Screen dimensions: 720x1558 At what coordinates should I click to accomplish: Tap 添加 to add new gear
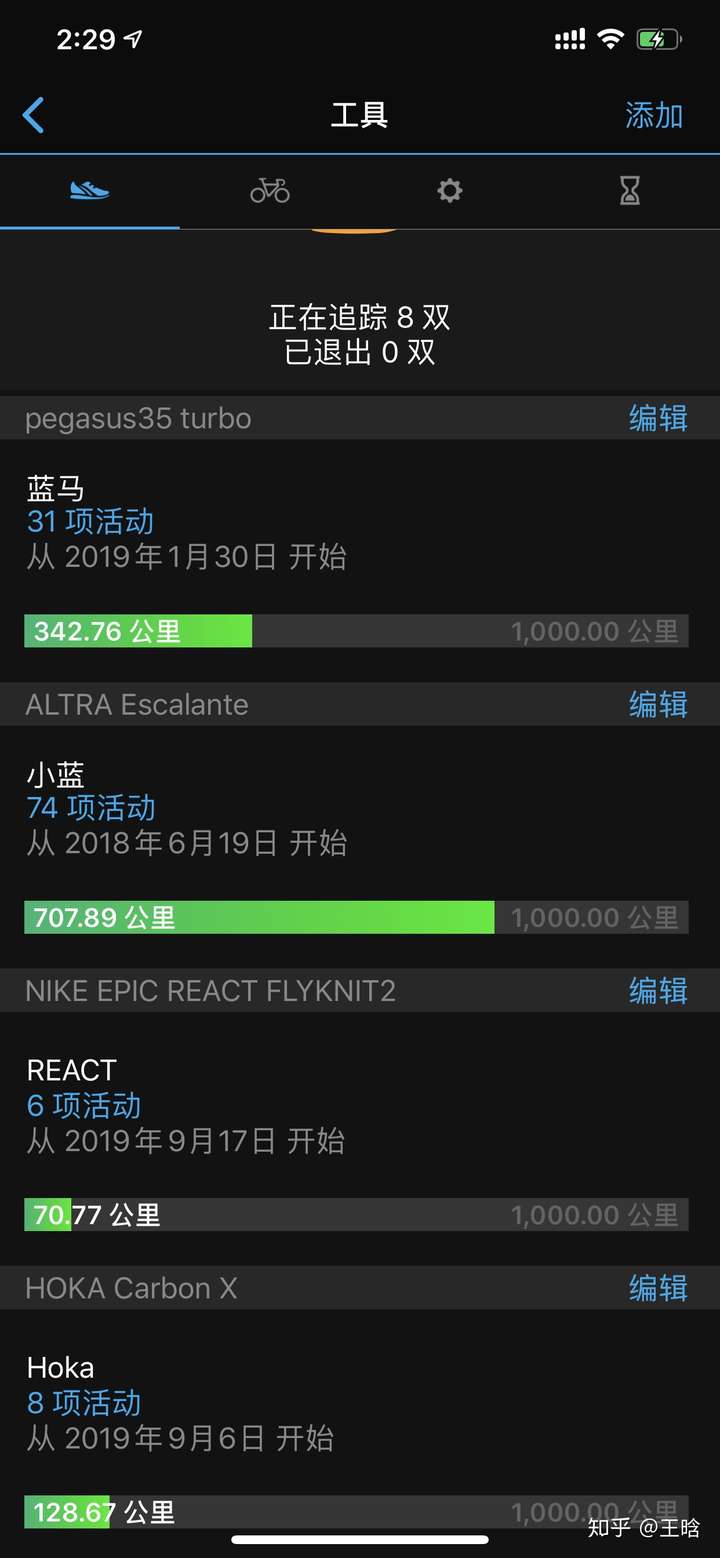[x=653, y=116]
